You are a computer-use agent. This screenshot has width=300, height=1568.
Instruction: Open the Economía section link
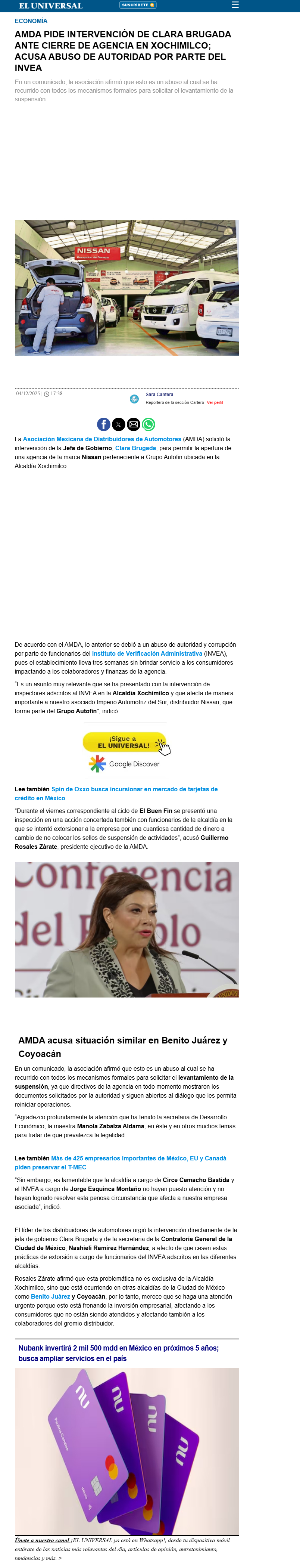click(x=31, y=21)
